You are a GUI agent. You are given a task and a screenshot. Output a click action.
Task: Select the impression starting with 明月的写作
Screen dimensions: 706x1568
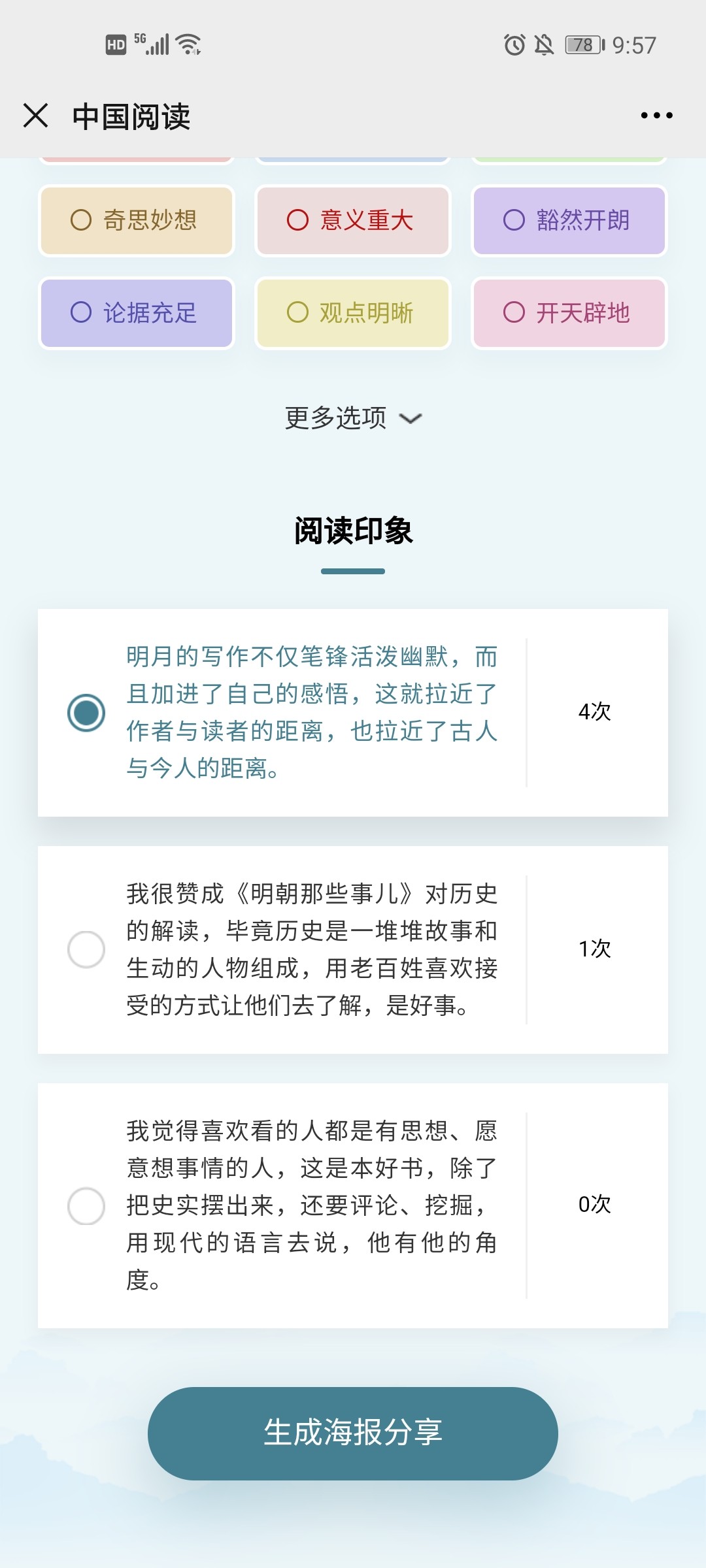[x=86, y=712]
